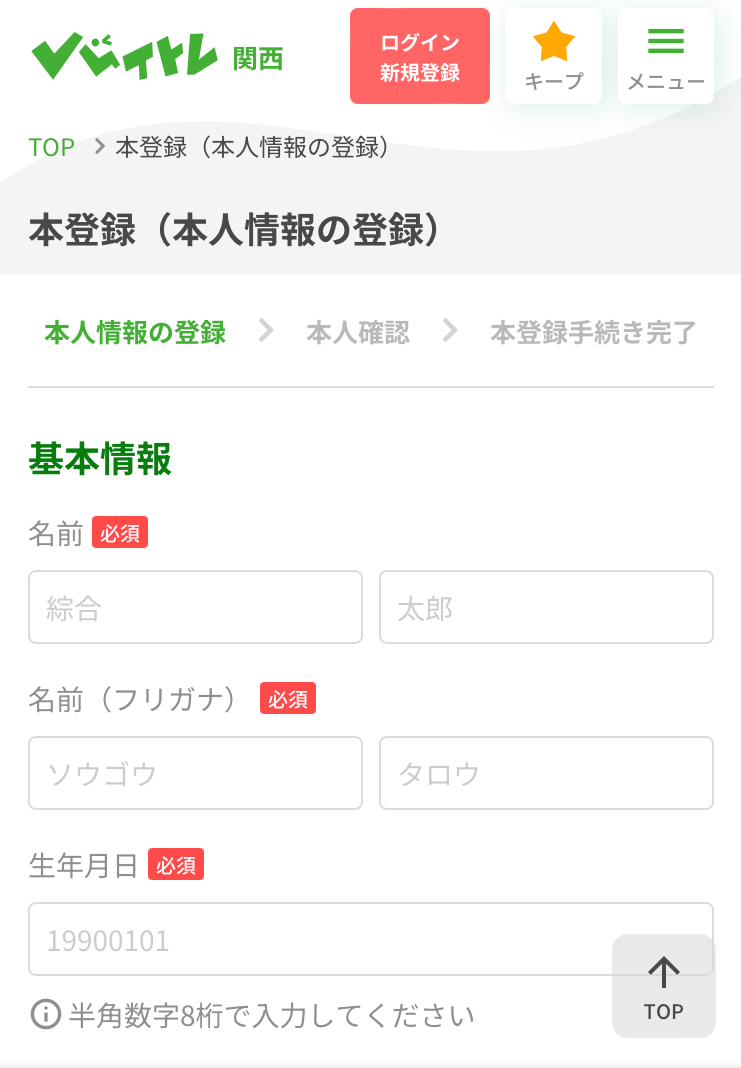Click the 必須 badge beside 生年月日

176,864
